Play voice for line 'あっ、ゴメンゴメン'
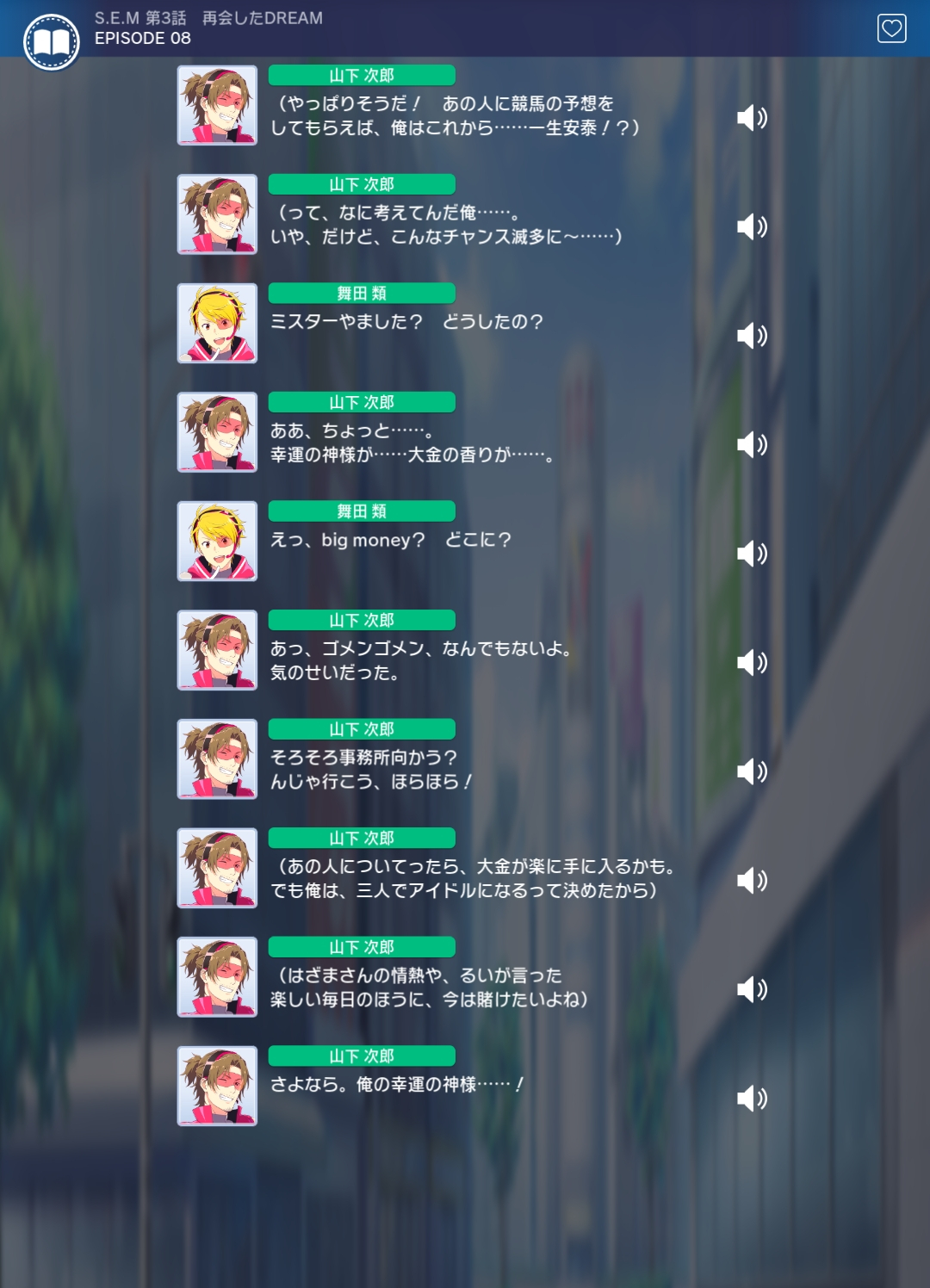Screen dimensions: 930x1288 752,662
